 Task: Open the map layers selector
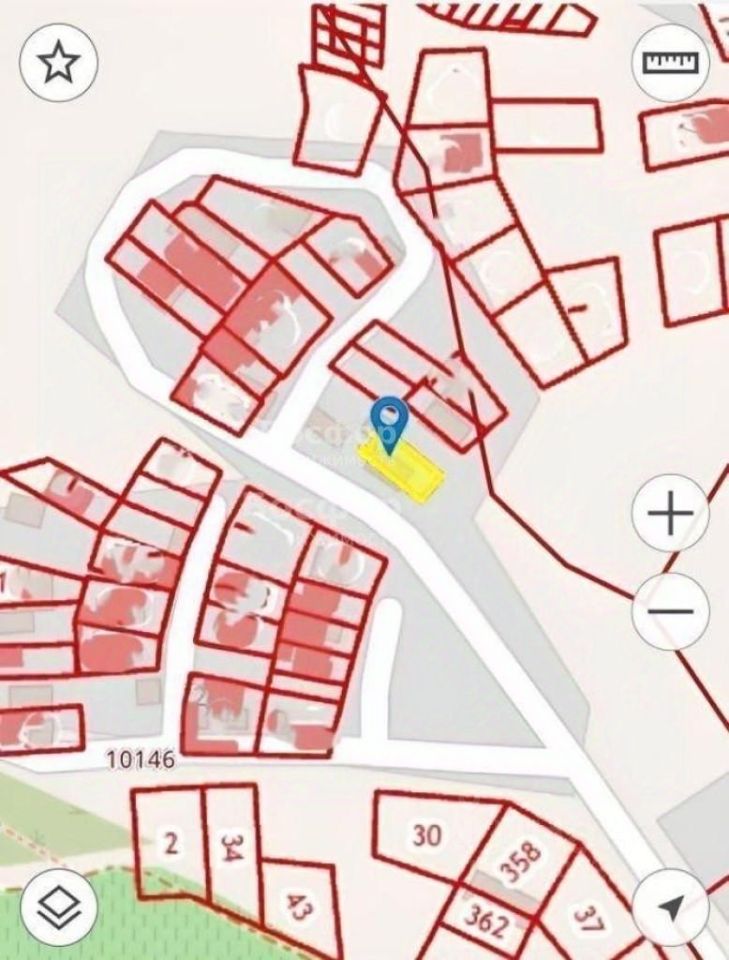tap(59, 907)
